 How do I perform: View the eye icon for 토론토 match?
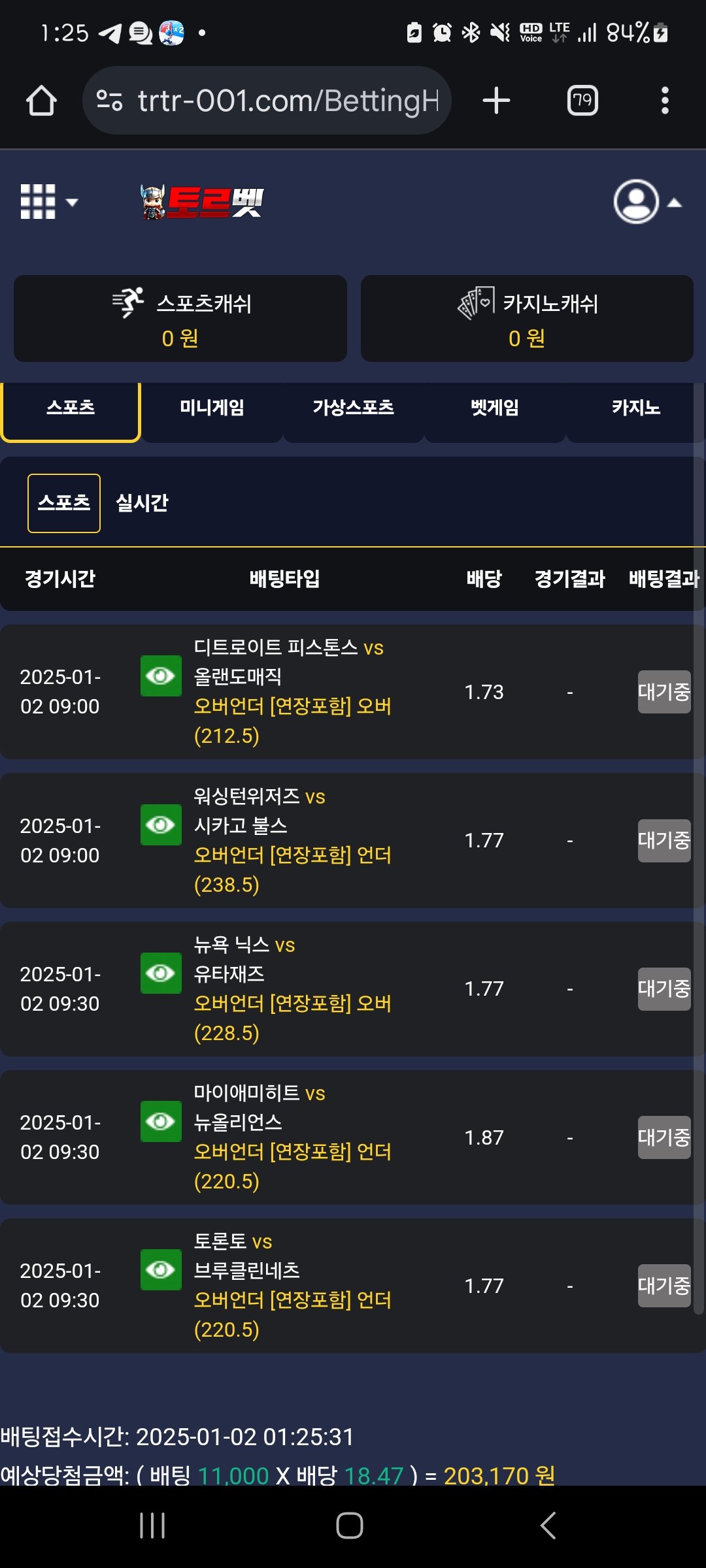coord(161,1269)
